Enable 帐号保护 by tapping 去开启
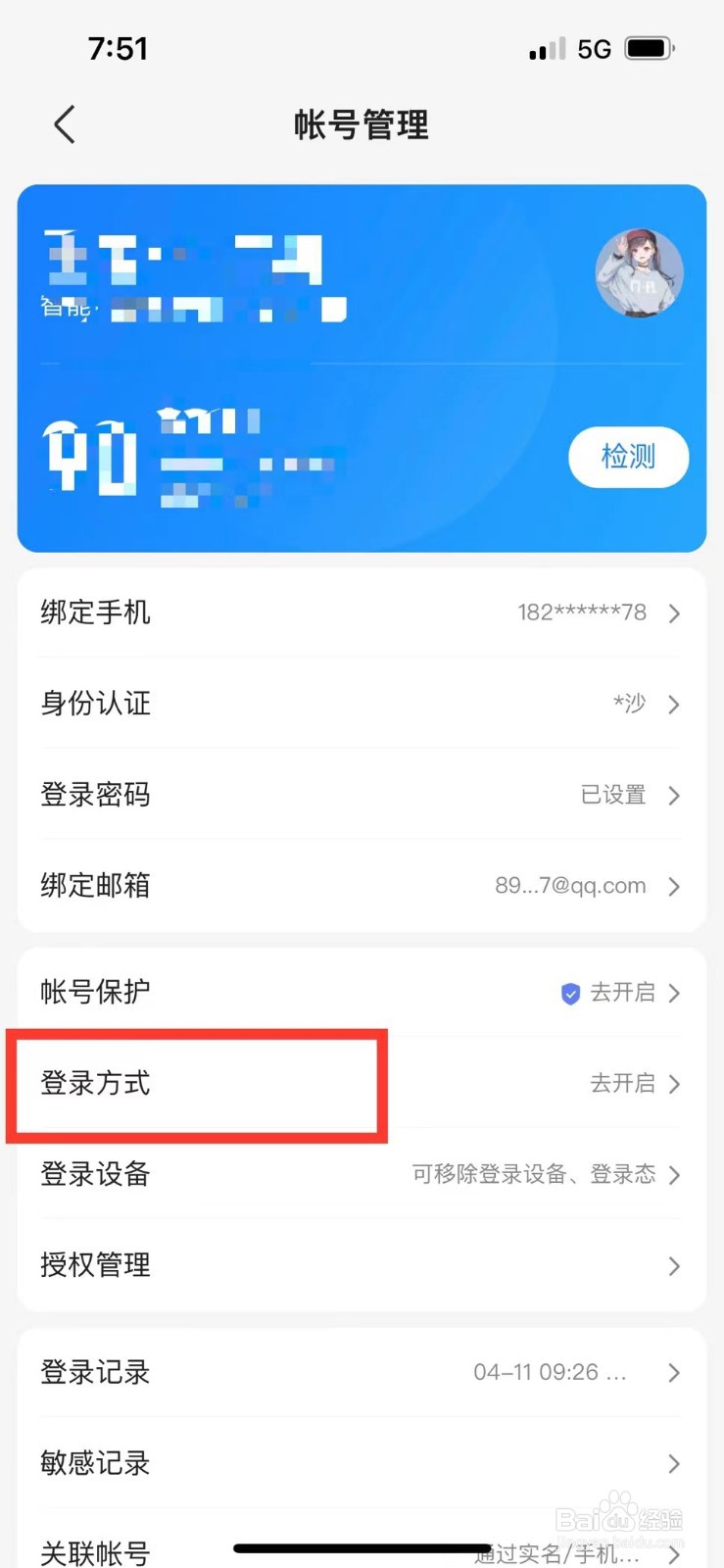The height and width of the screenshot is (1568, 724). point(622,994)
